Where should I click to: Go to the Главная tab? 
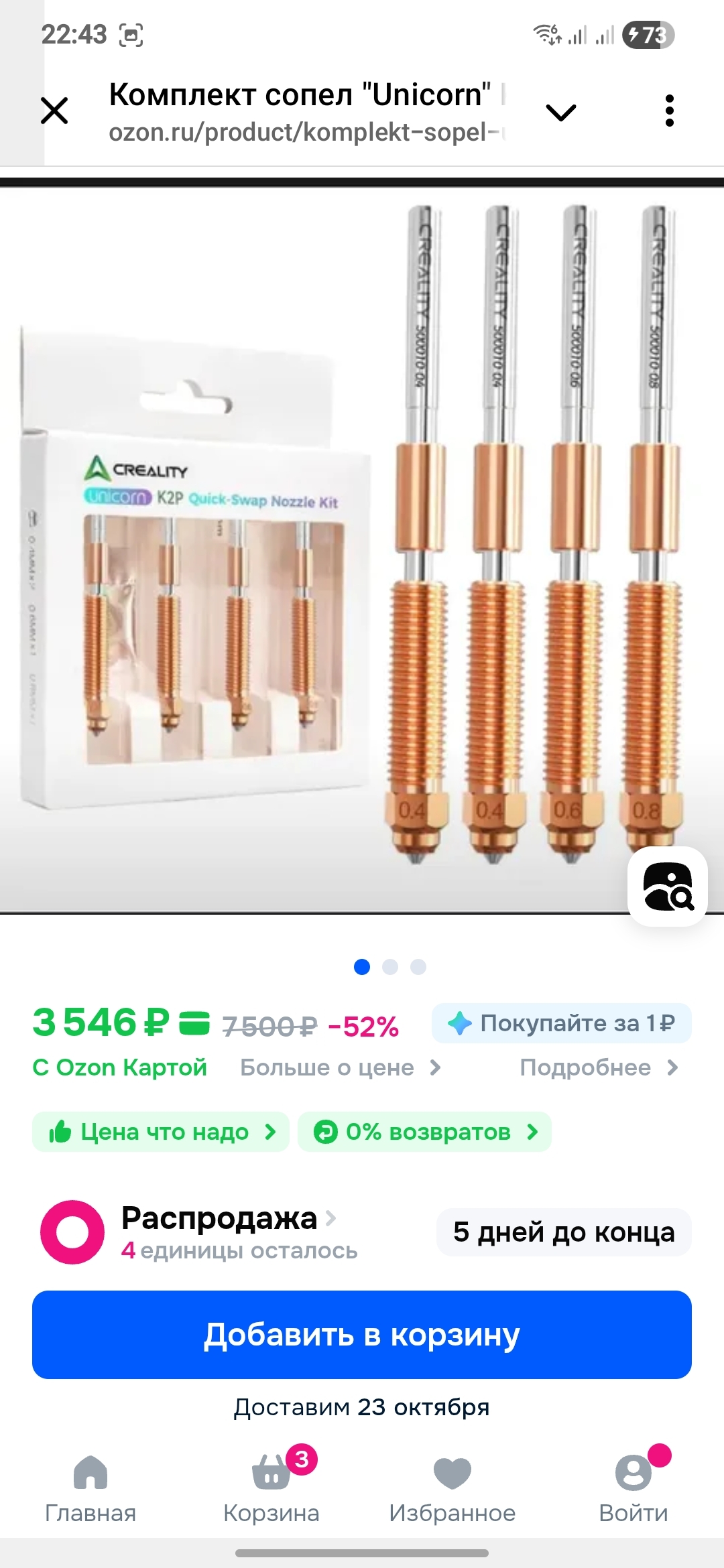tap(90, 1488)
